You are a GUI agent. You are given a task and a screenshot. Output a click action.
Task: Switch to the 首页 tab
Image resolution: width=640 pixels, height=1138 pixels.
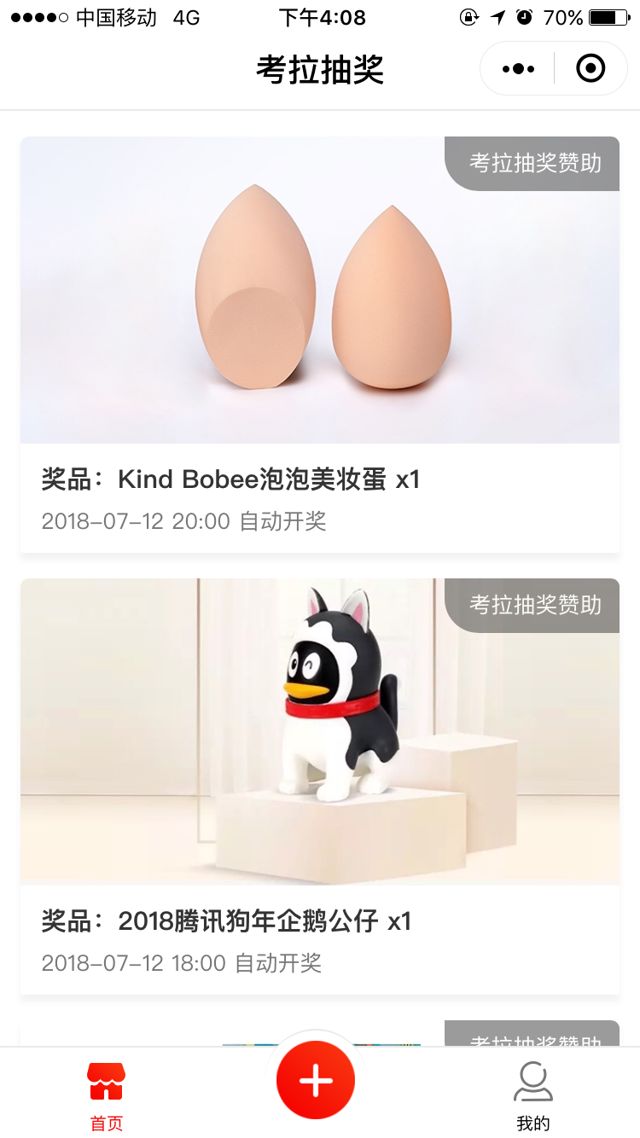106,1095
